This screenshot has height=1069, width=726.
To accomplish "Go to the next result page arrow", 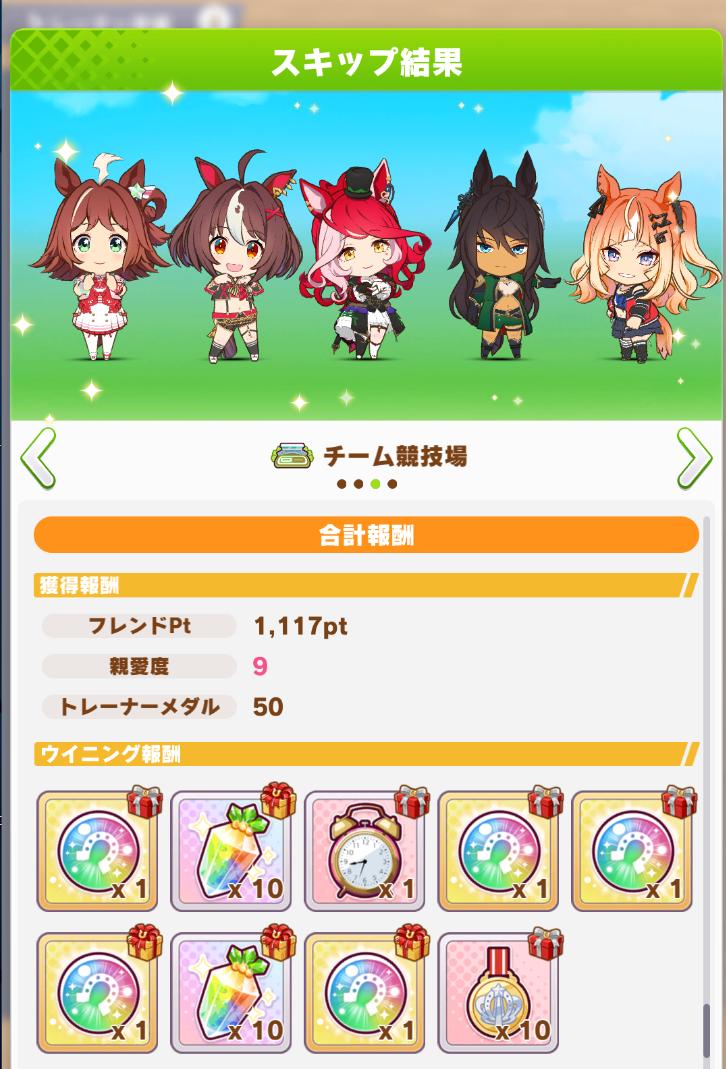I will point(692,459).
